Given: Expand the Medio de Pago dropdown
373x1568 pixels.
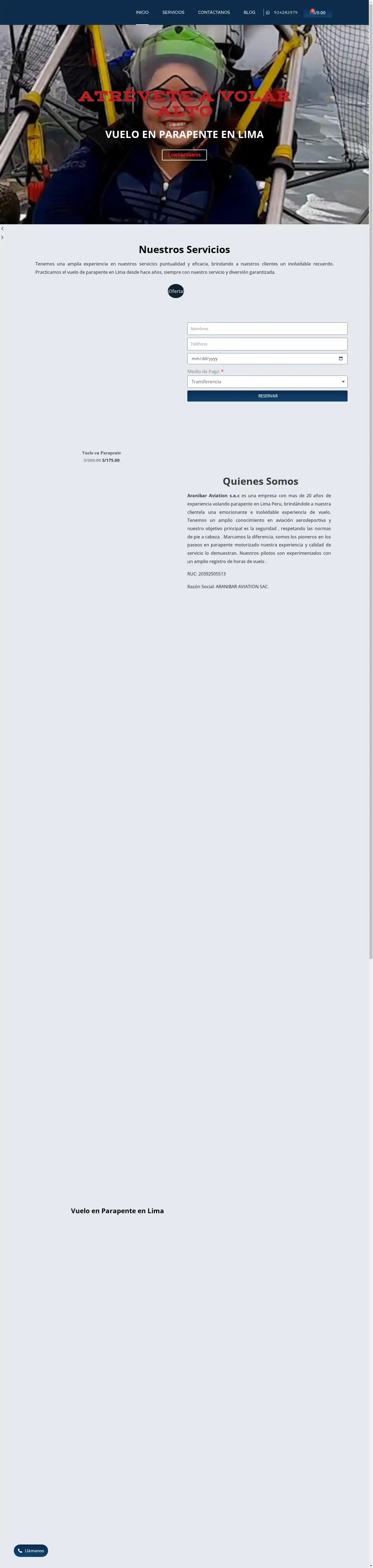Looking at the screenshot, I should [267, 382].
